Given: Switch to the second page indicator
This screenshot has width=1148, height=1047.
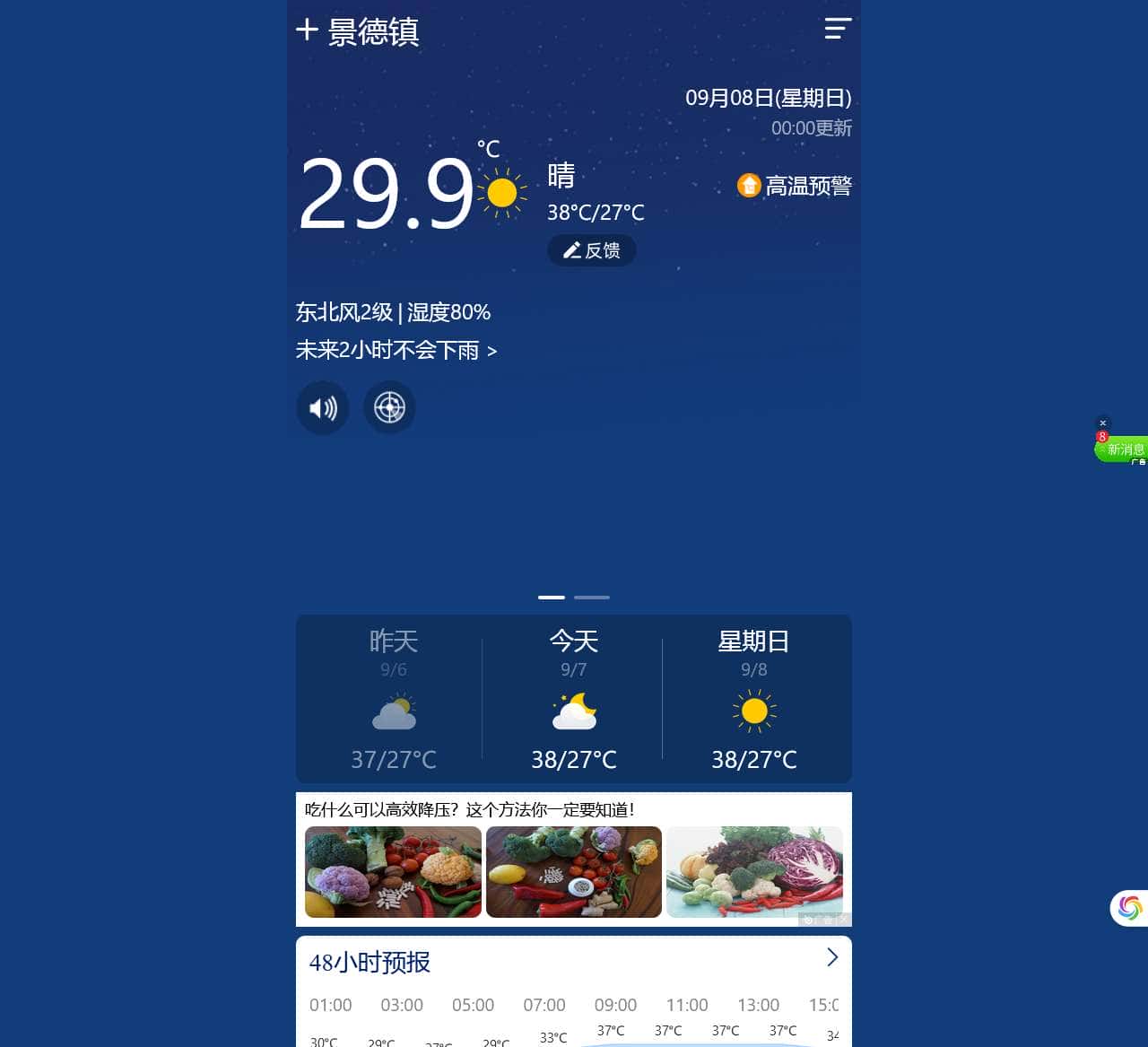Looking at the screenshot, I should (x=592, y=598).
